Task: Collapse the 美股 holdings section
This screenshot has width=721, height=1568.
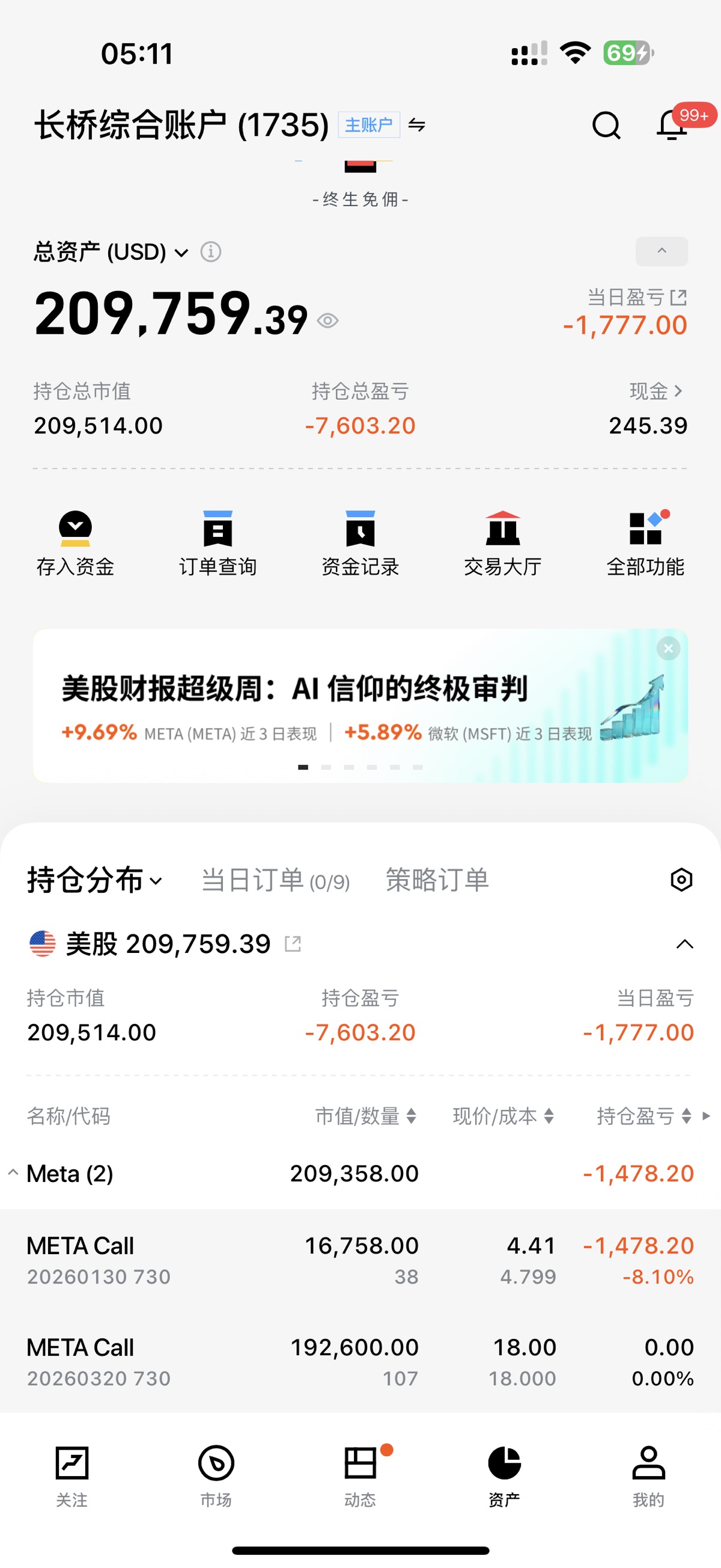Action: pos(684,944)
